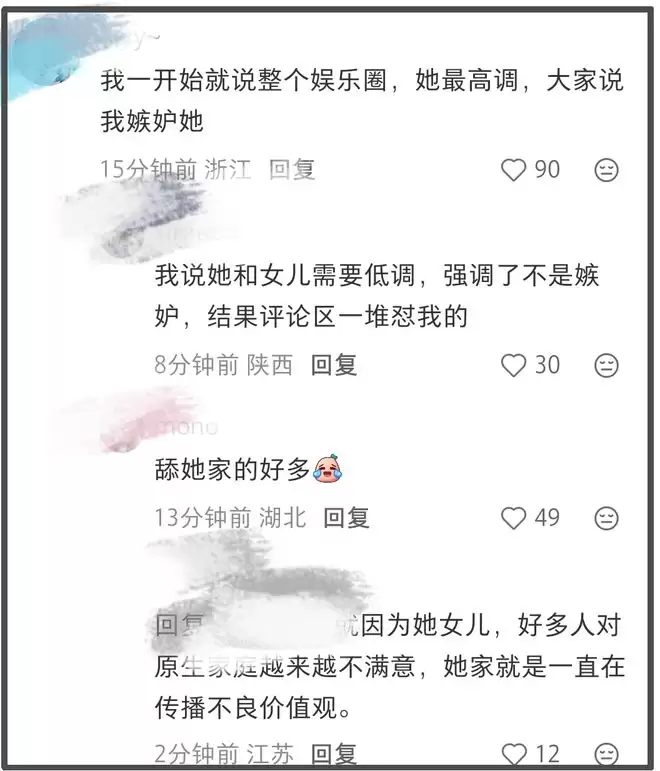
Task: Like the 舔她家的好多 comment
Action: point(514,518)
